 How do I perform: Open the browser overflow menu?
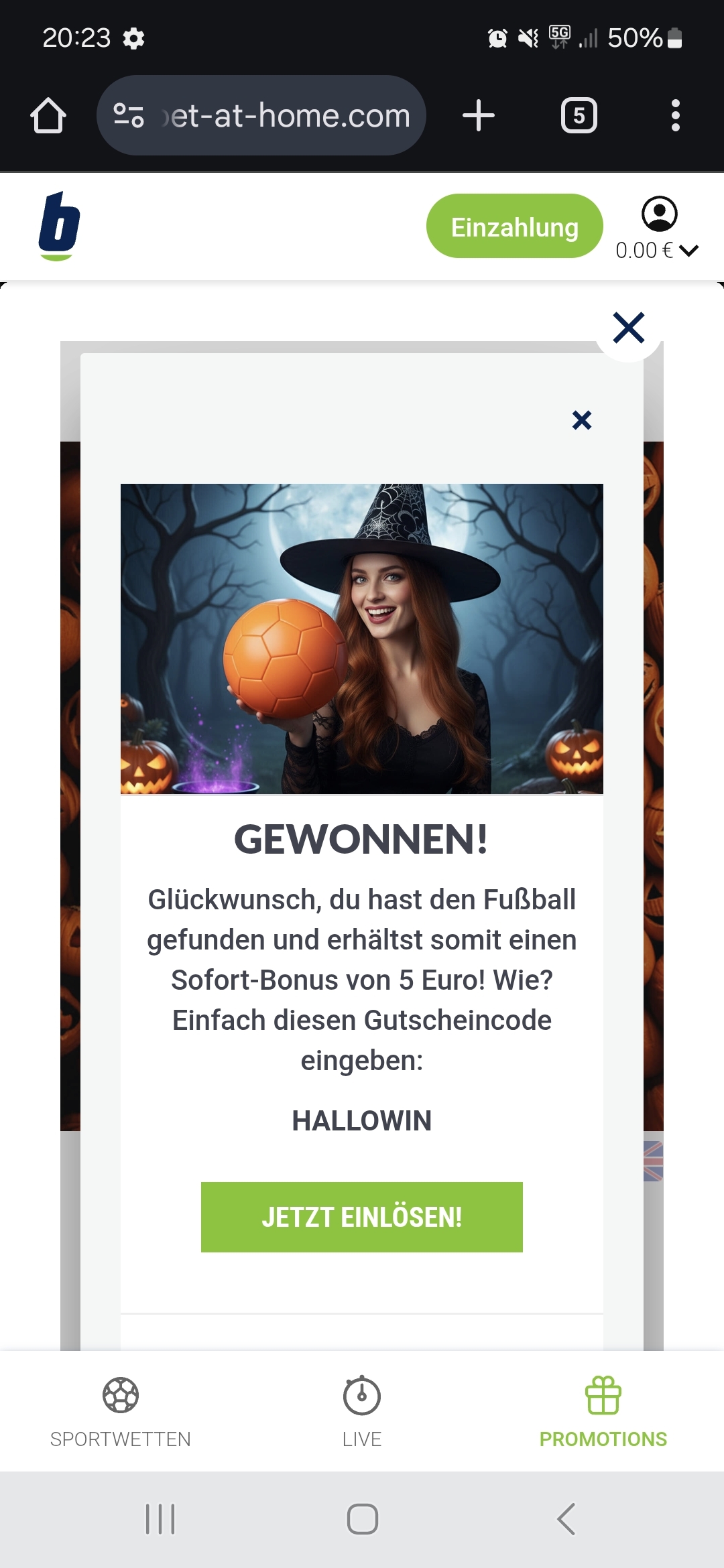coord(675,115)
